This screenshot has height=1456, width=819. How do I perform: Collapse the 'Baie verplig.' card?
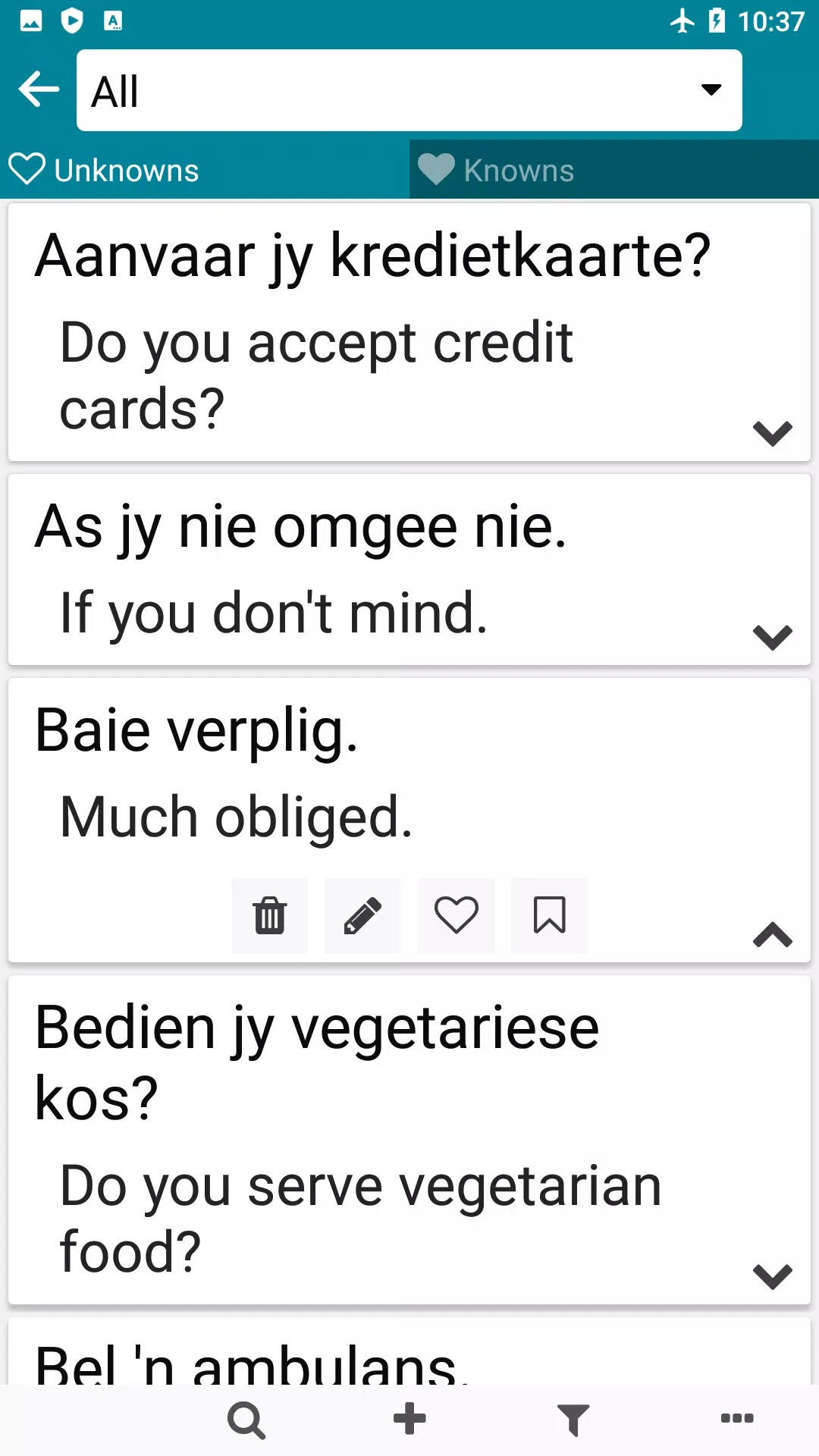(x=772, y=934)
